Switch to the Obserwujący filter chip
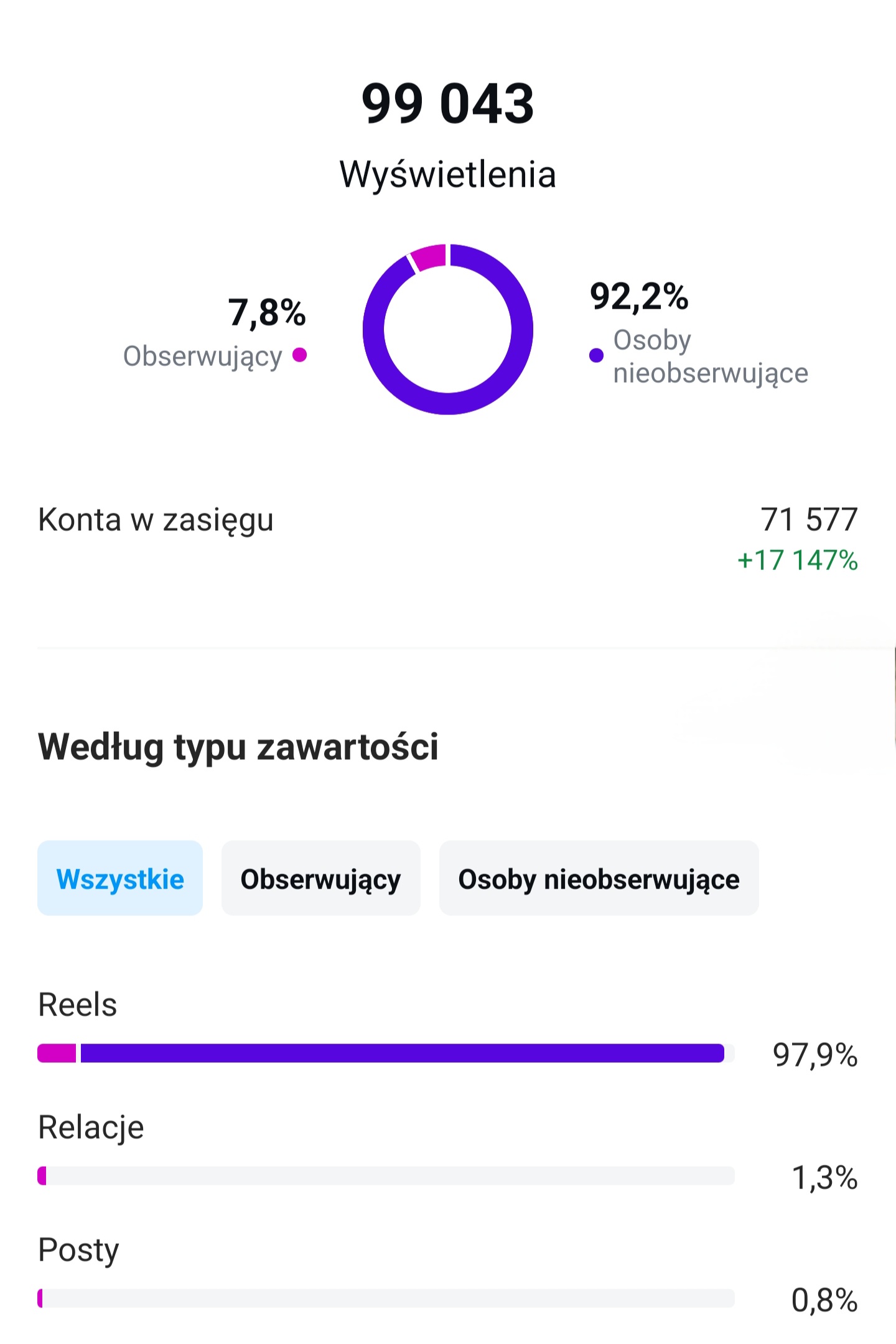Image resolution: width=896 pixels, height=1344 pixels. pyautogui.click(x=320, y=879)
